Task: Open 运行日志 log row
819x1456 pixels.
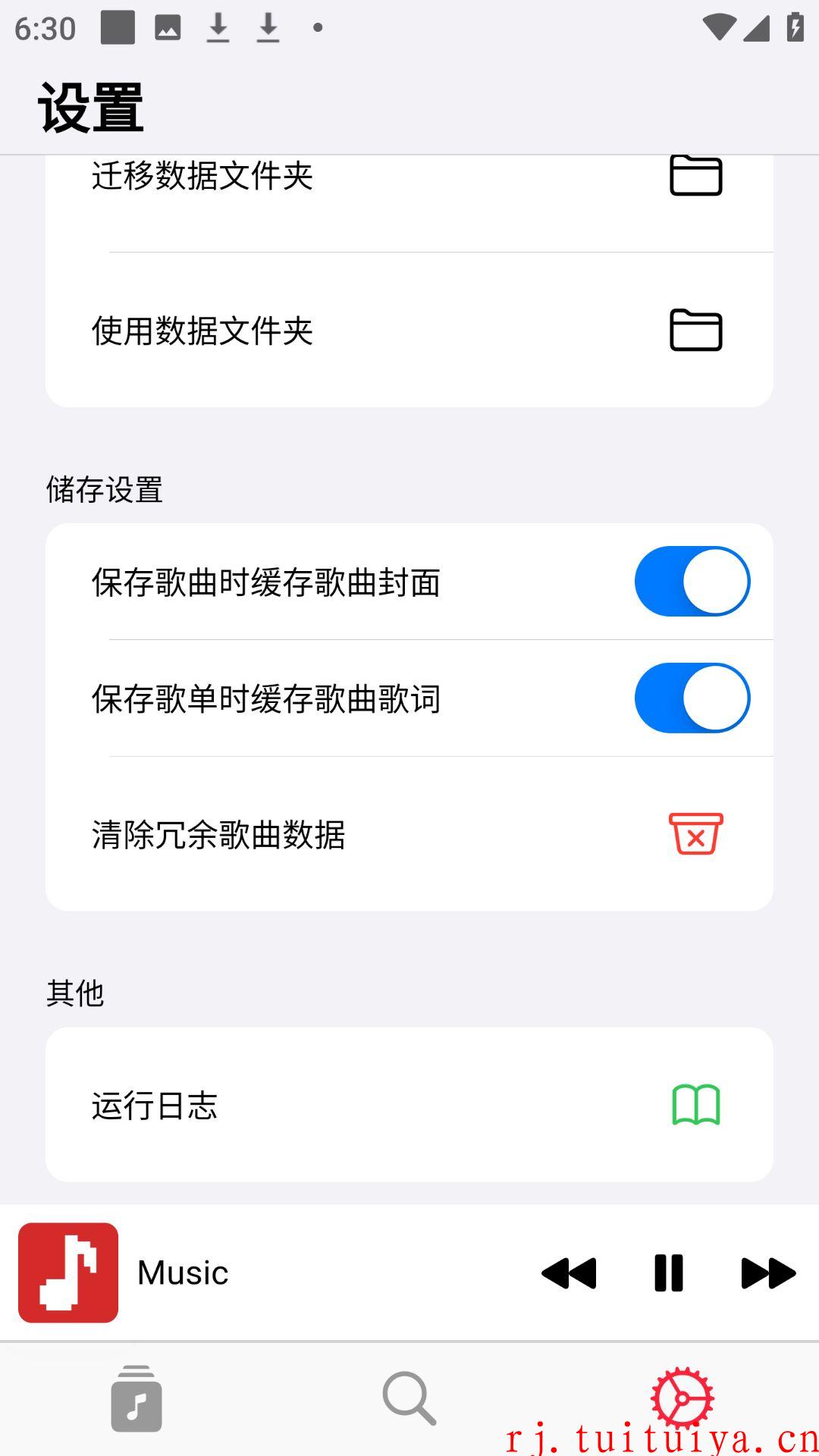Action: (409, 1105)
